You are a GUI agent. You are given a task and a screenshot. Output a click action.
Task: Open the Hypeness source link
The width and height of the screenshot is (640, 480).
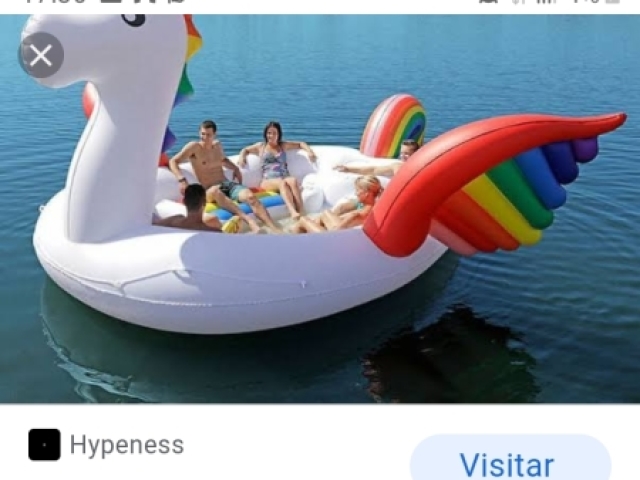[126, 445]
